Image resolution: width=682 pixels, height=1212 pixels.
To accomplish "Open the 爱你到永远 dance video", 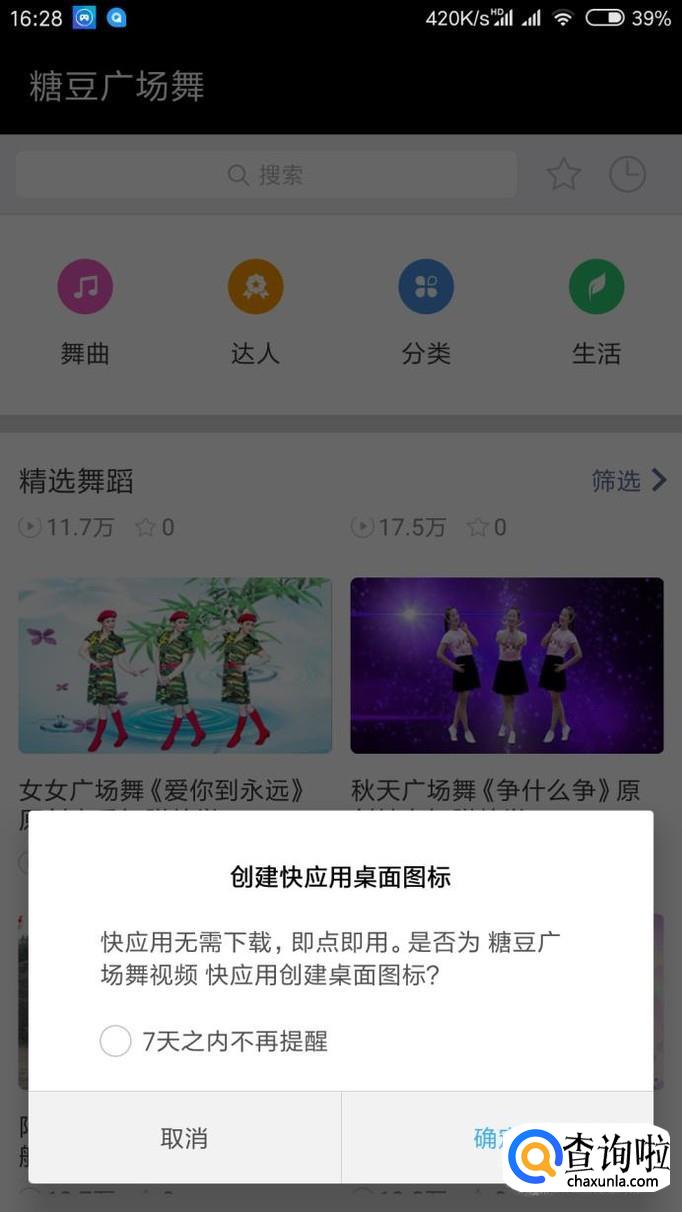I will click(175, 665).
